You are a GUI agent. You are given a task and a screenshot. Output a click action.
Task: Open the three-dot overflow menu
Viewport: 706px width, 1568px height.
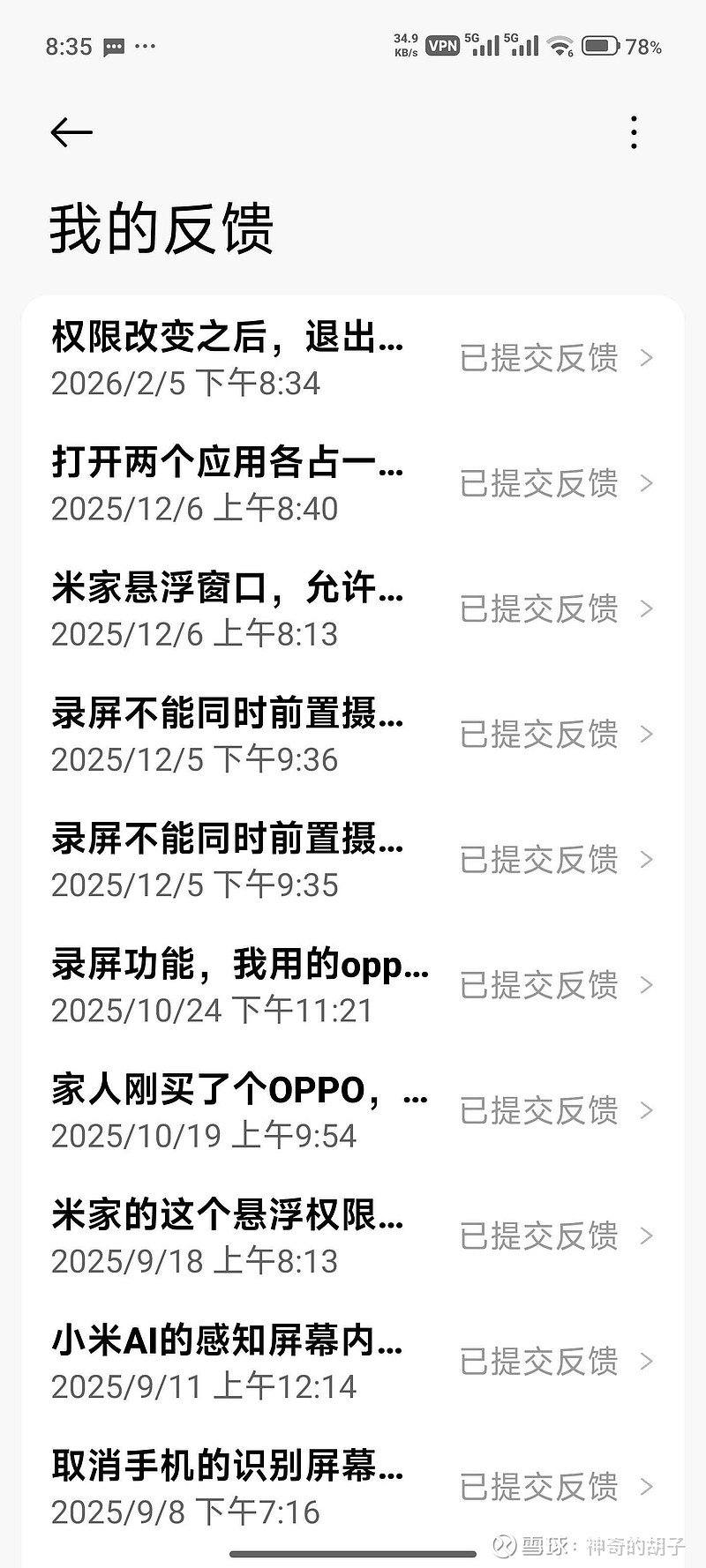pyautogui.click(x=633, y=132)
